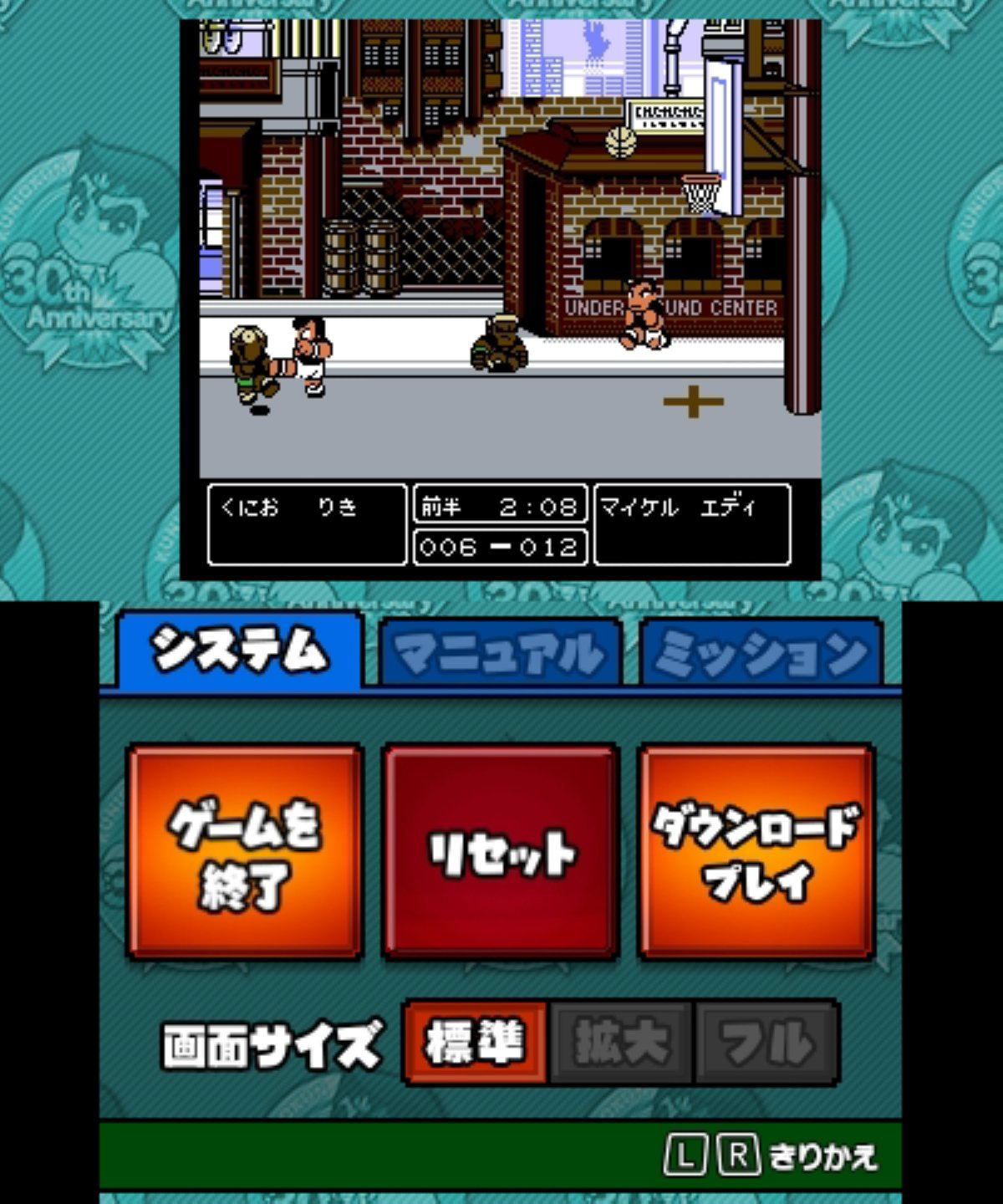Tap the リセット button
Viewport: 1003px width, 1204px height.
pyautogui.click(x=501, y=852)
